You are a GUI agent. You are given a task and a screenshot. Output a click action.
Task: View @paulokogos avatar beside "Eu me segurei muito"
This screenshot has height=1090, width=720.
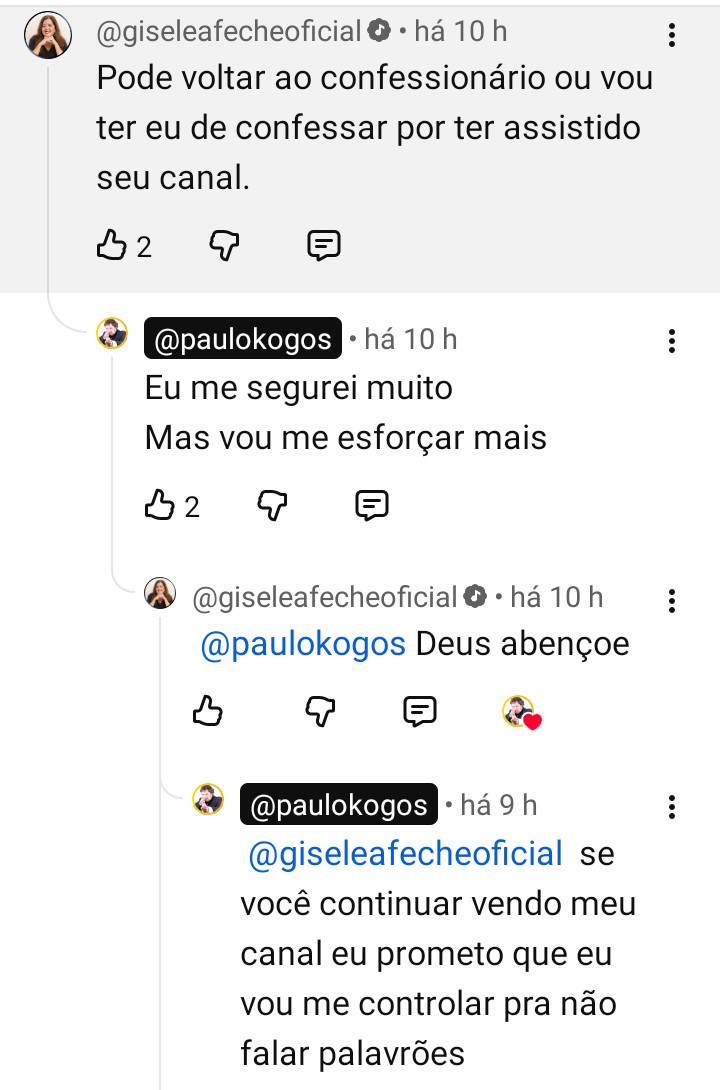coord(112,335)
